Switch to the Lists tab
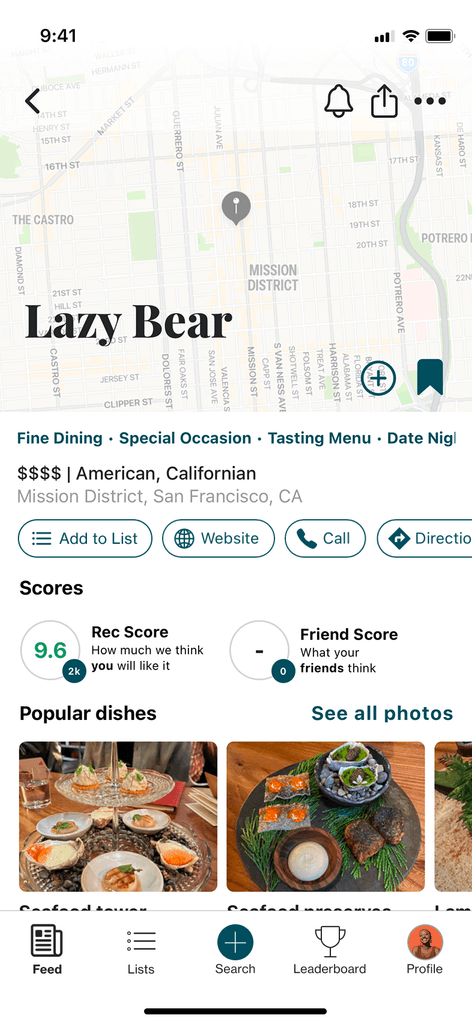The width and height of the screenshot is (472, 1024). tap(141, 950)
